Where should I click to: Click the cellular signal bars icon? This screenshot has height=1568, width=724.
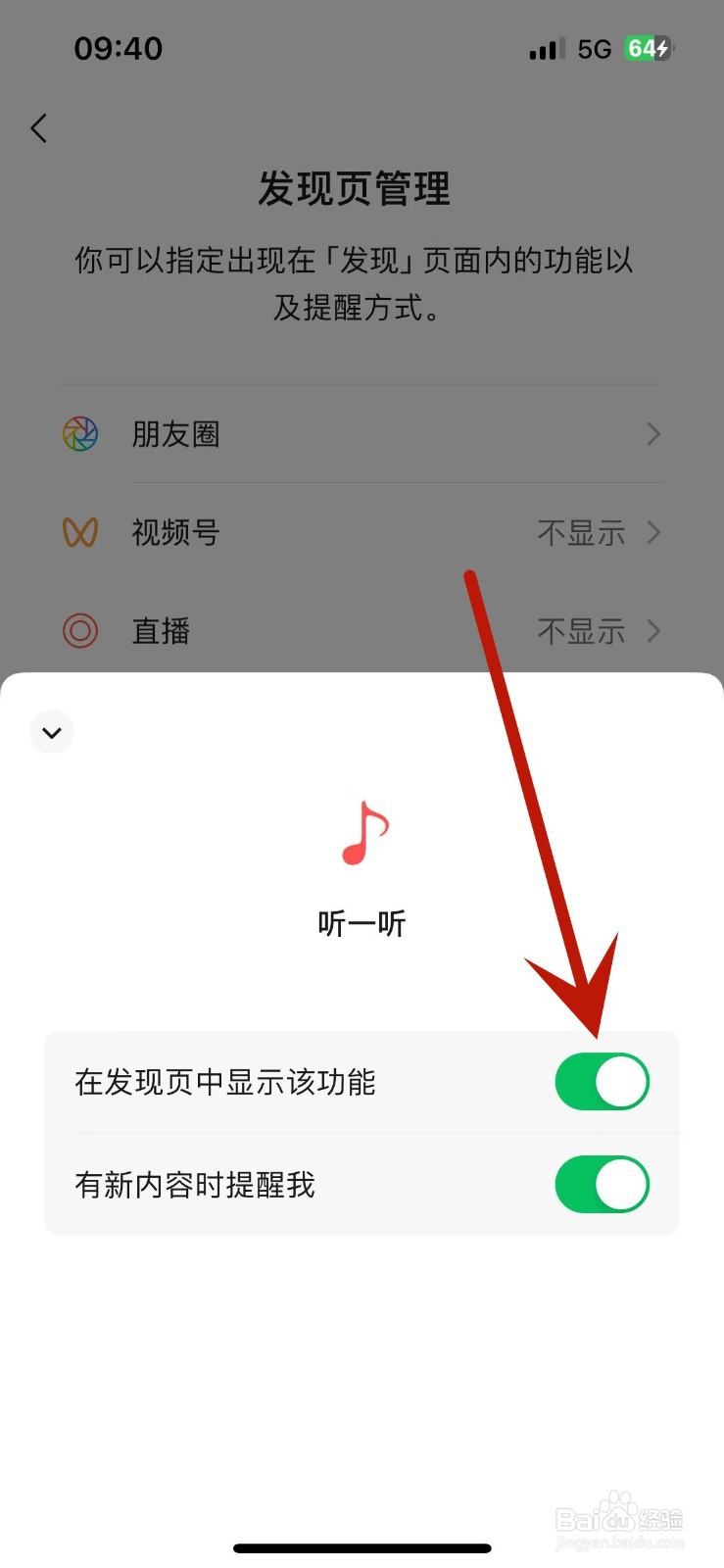pyautogui.click(x=545, y=48)
